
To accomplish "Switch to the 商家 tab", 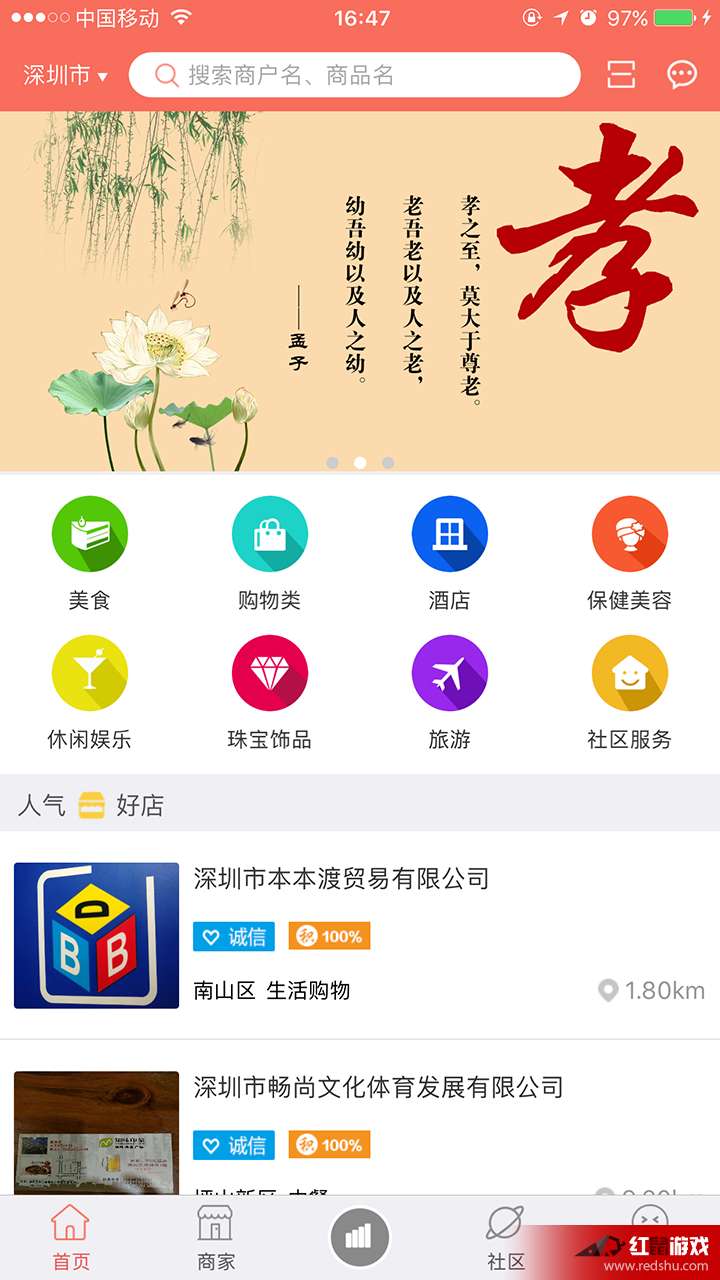I will (x=215, y=1238).
